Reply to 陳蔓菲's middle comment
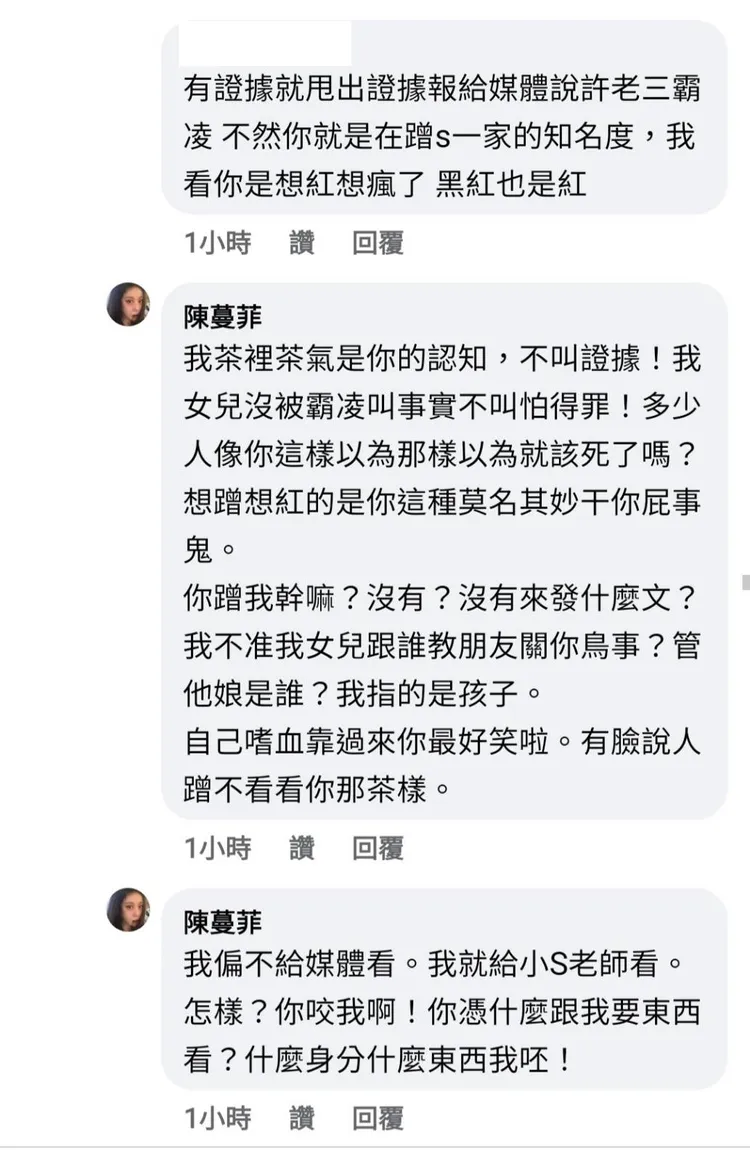 click(378, 849)
